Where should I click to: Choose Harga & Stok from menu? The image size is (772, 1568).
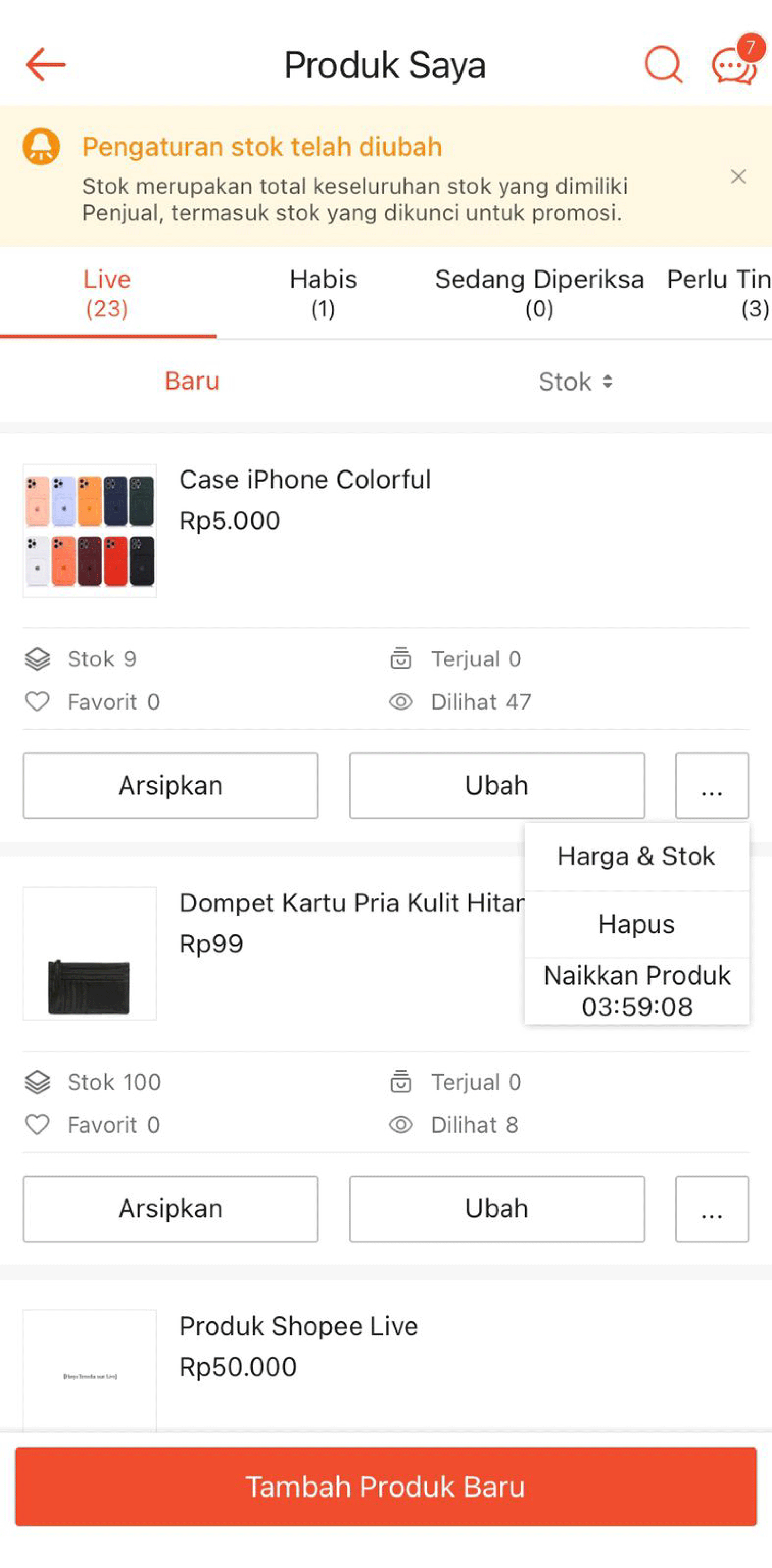[636, 856]
